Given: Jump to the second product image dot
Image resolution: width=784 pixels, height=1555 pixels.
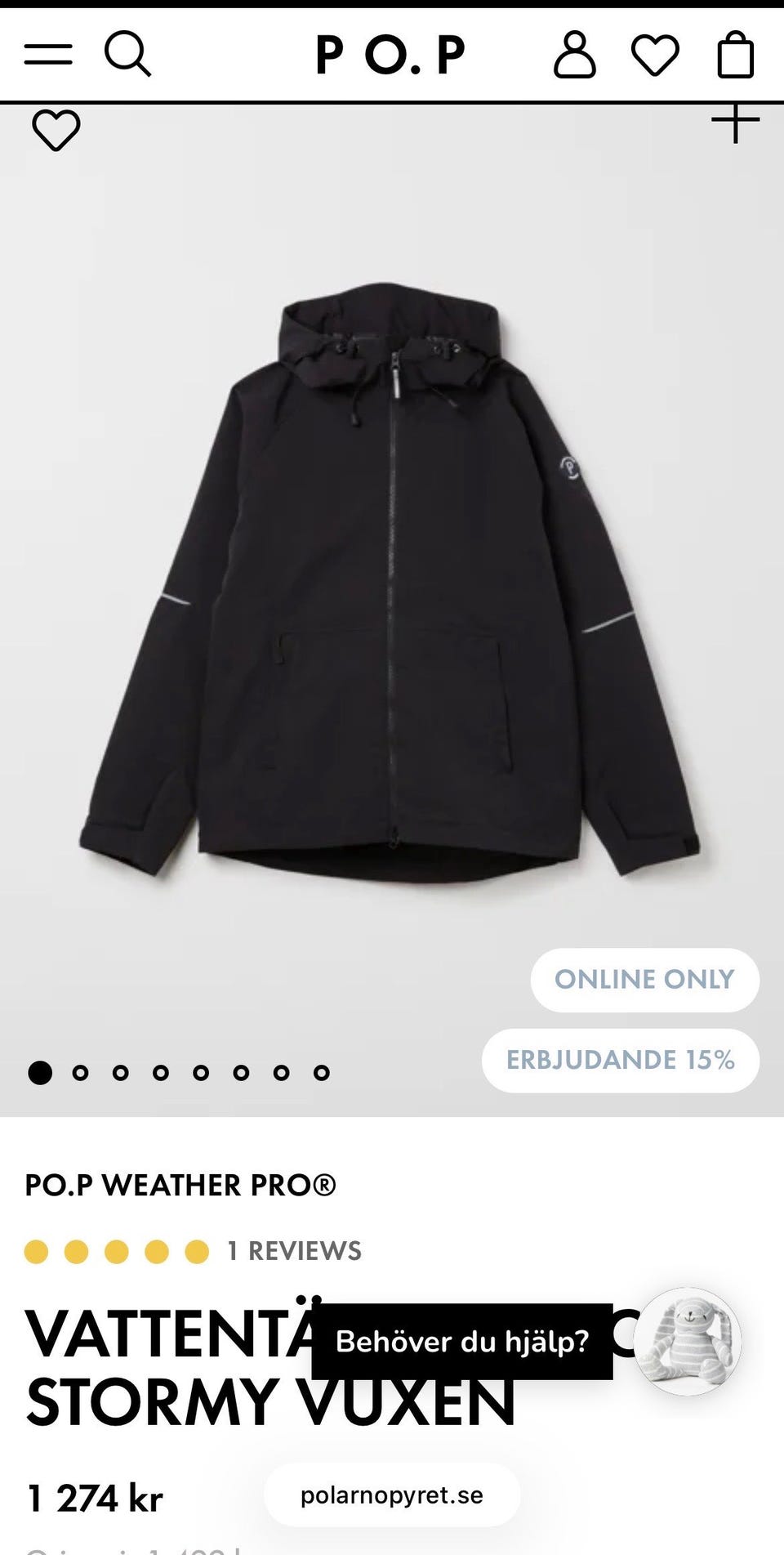Looking at the screenshot, I should (80, 1073).
